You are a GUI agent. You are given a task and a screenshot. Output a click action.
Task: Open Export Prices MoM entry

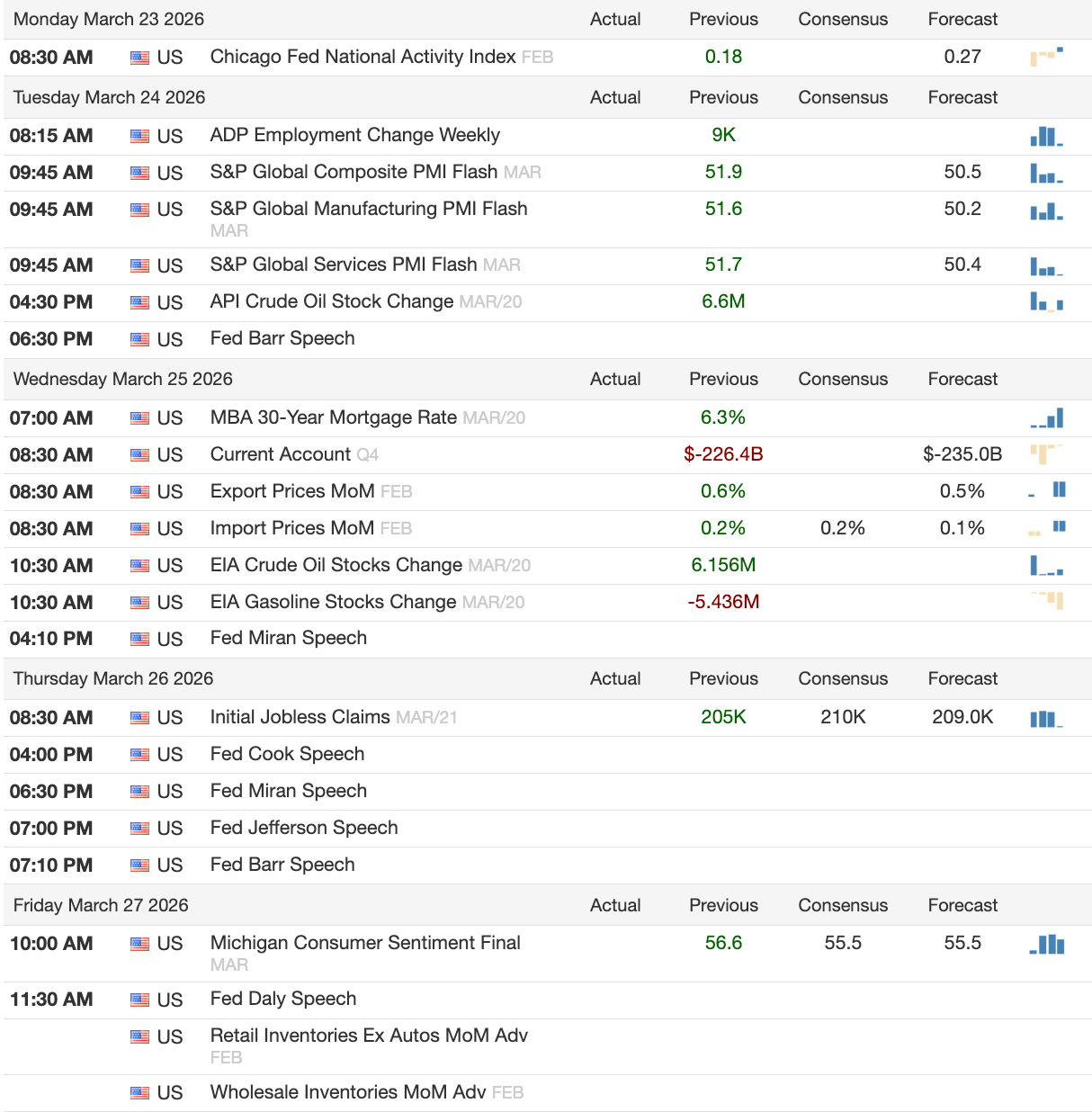coord(291,491)
